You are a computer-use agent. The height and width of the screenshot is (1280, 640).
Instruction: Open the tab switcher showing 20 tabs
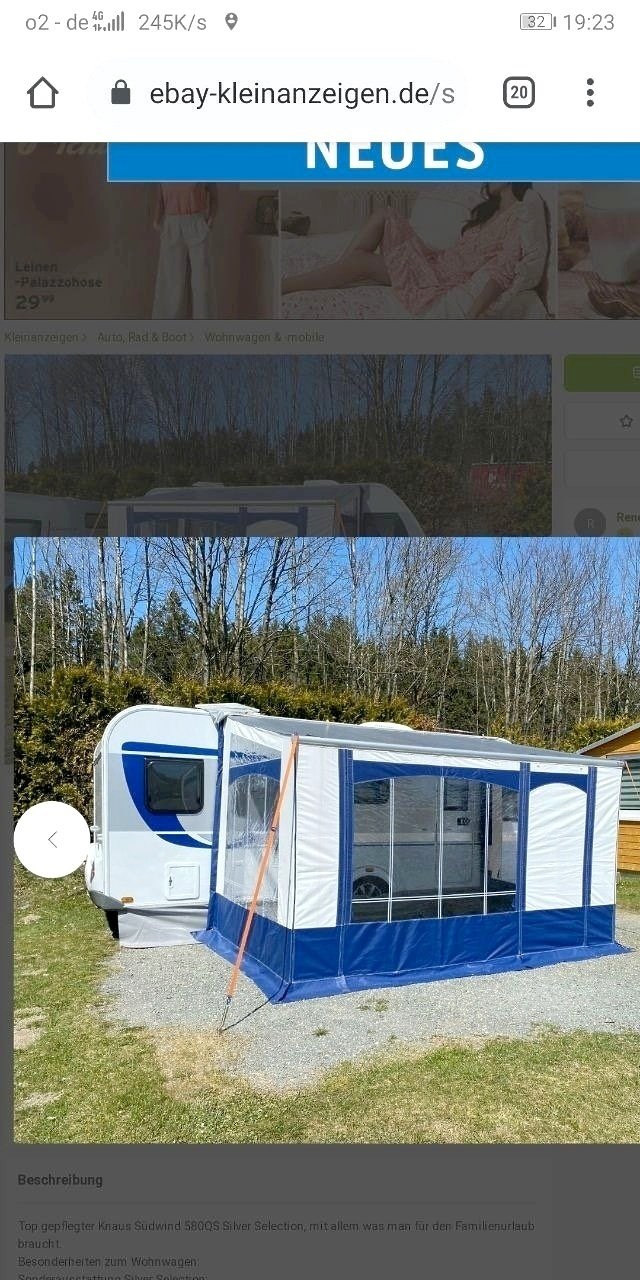pyautogui.click(x=518, y=93)
